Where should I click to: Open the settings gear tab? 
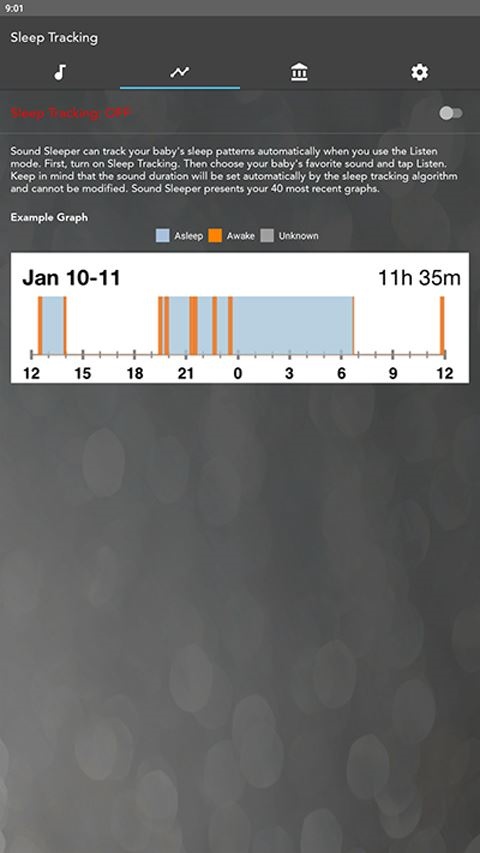[420, 72]
